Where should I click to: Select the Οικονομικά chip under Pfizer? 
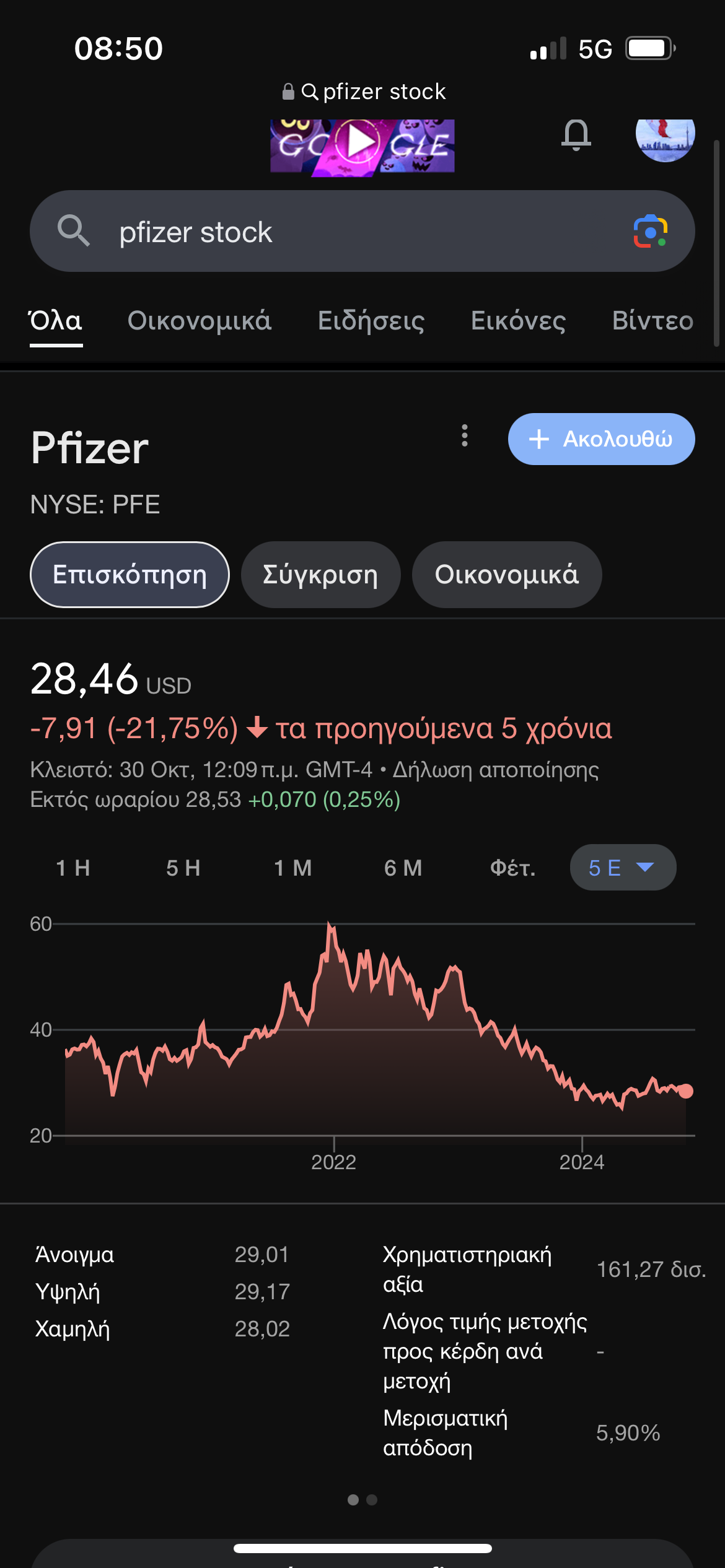pyautogui.click(x=506, y=575)
